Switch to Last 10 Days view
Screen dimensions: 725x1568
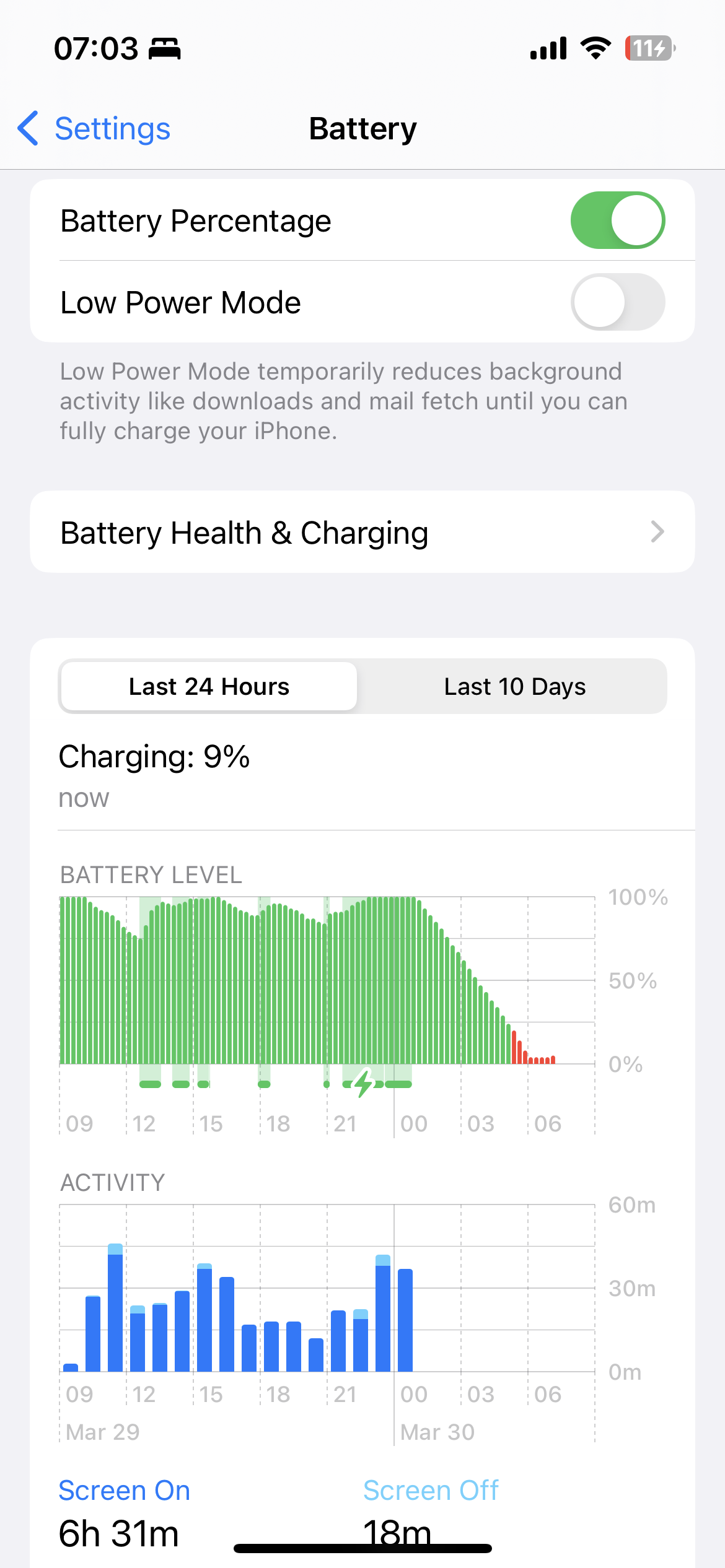[x=514, y=687]
